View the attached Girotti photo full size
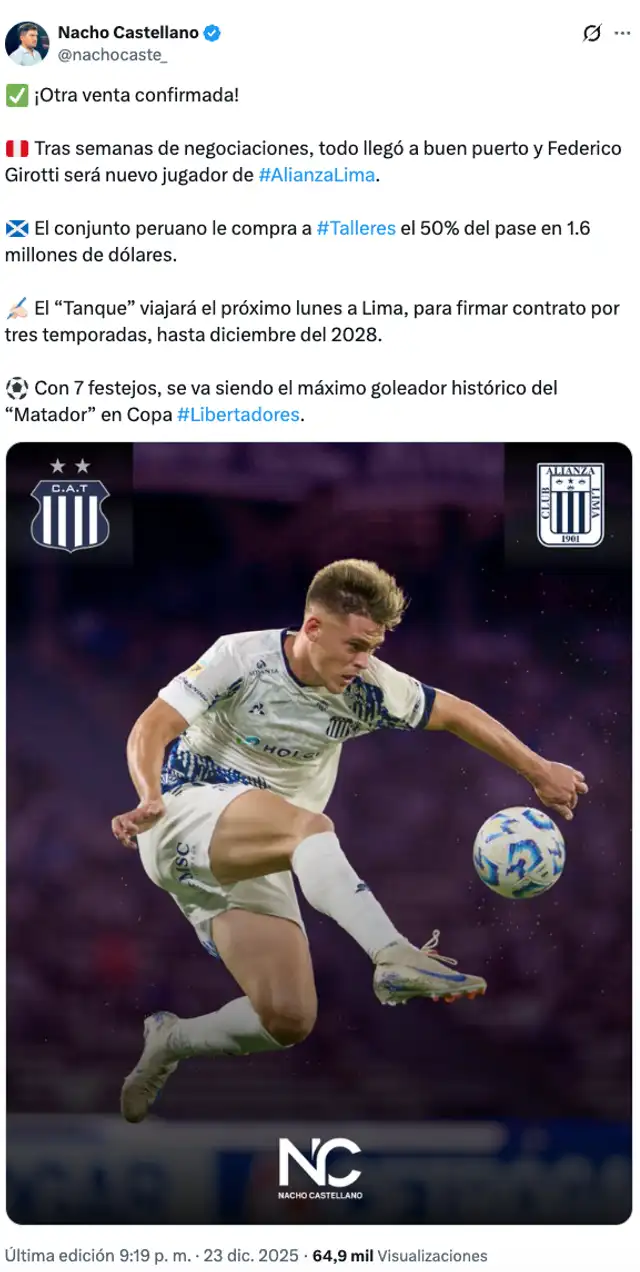The width and height of the screenshot is (640, 1272). pyautogui.click(x=319, y=832)
